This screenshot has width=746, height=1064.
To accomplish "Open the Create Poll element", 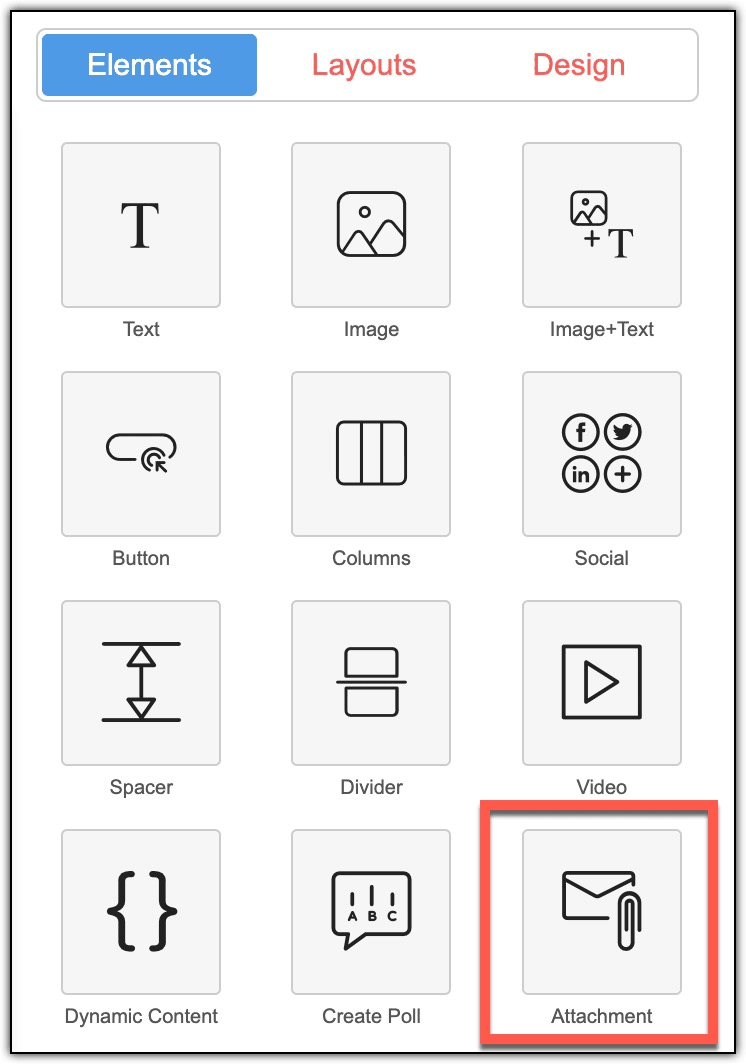I will (371, 912).
